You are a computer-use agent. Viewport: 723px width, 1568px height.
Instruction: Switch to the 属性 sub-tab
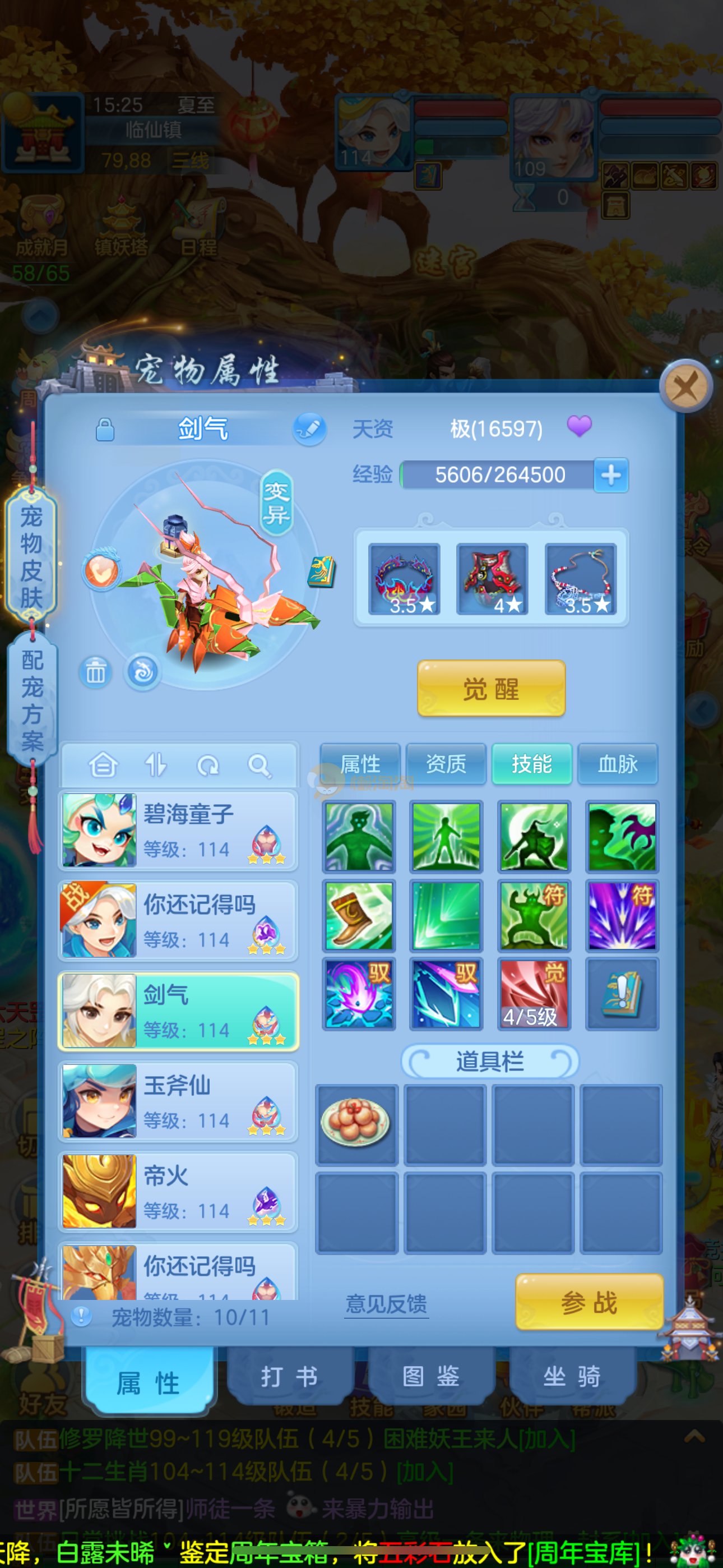360,763
